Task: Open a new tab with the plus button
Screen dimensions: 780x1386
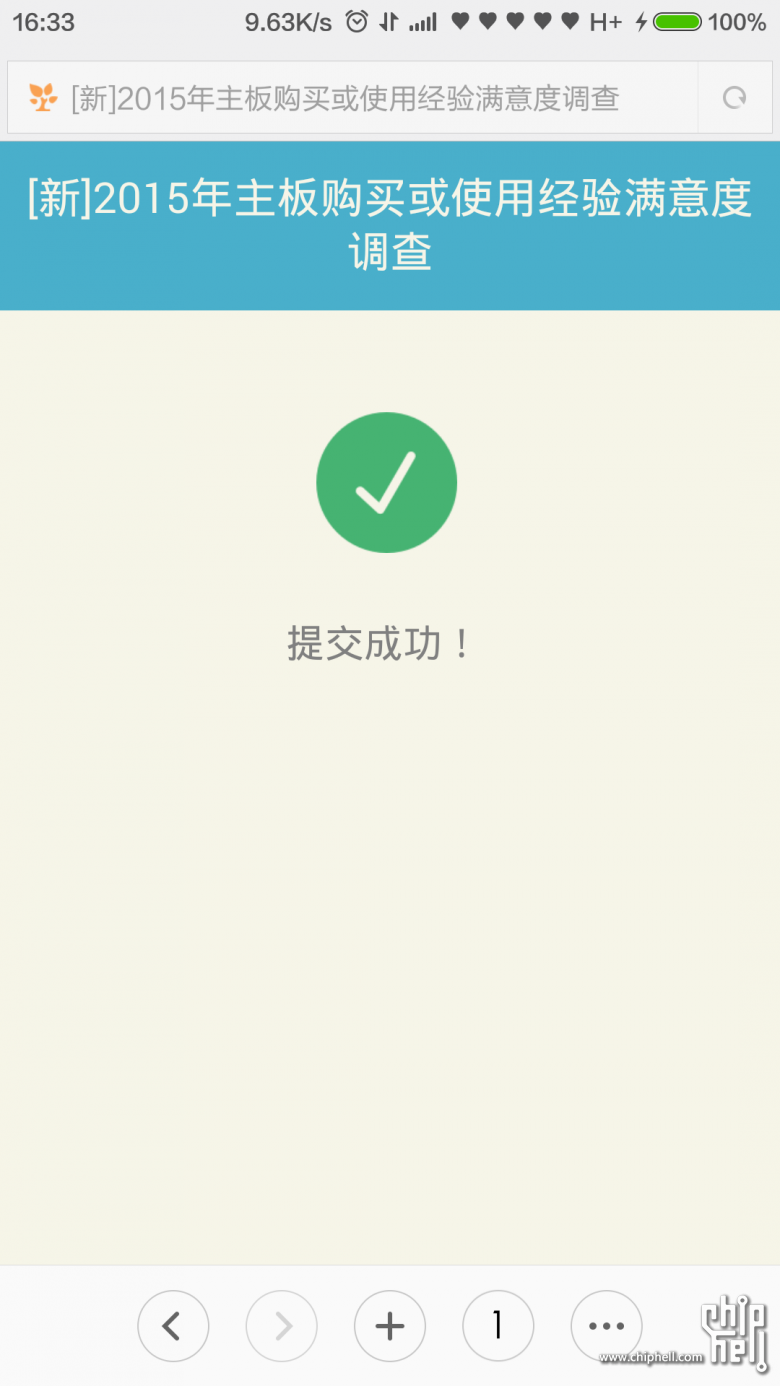Action: click(390, 1327)
